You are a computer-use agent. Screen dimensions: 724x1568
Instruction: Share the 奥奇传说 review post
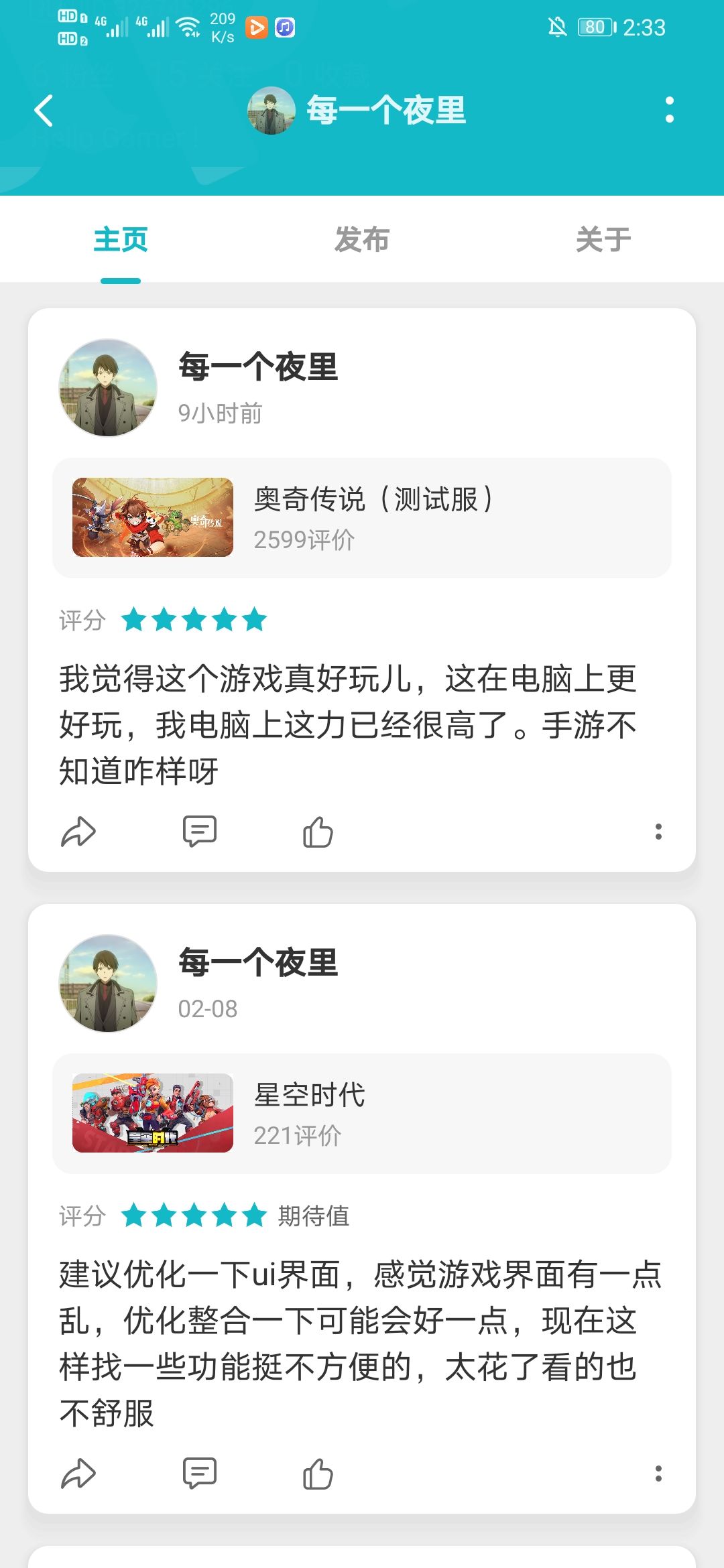click(79, 832)
